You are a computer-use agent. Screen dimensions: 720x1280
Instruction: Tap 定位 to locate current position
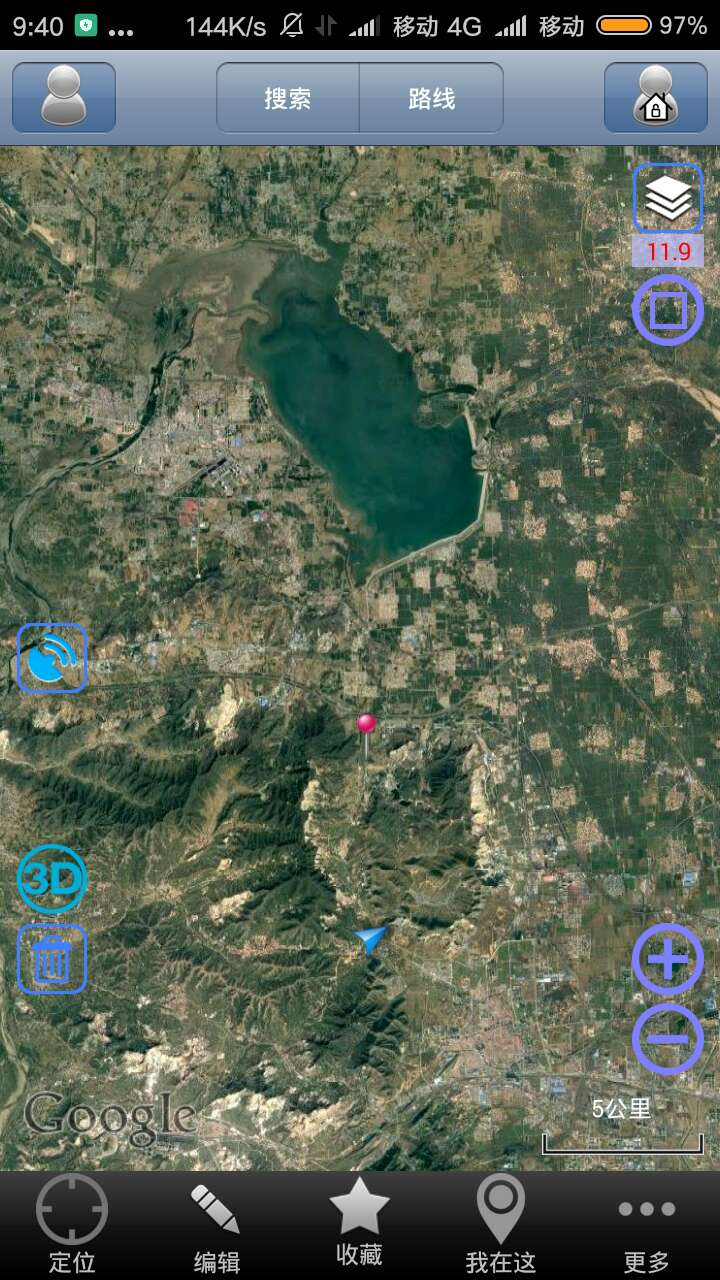[x=72, y=1225]
